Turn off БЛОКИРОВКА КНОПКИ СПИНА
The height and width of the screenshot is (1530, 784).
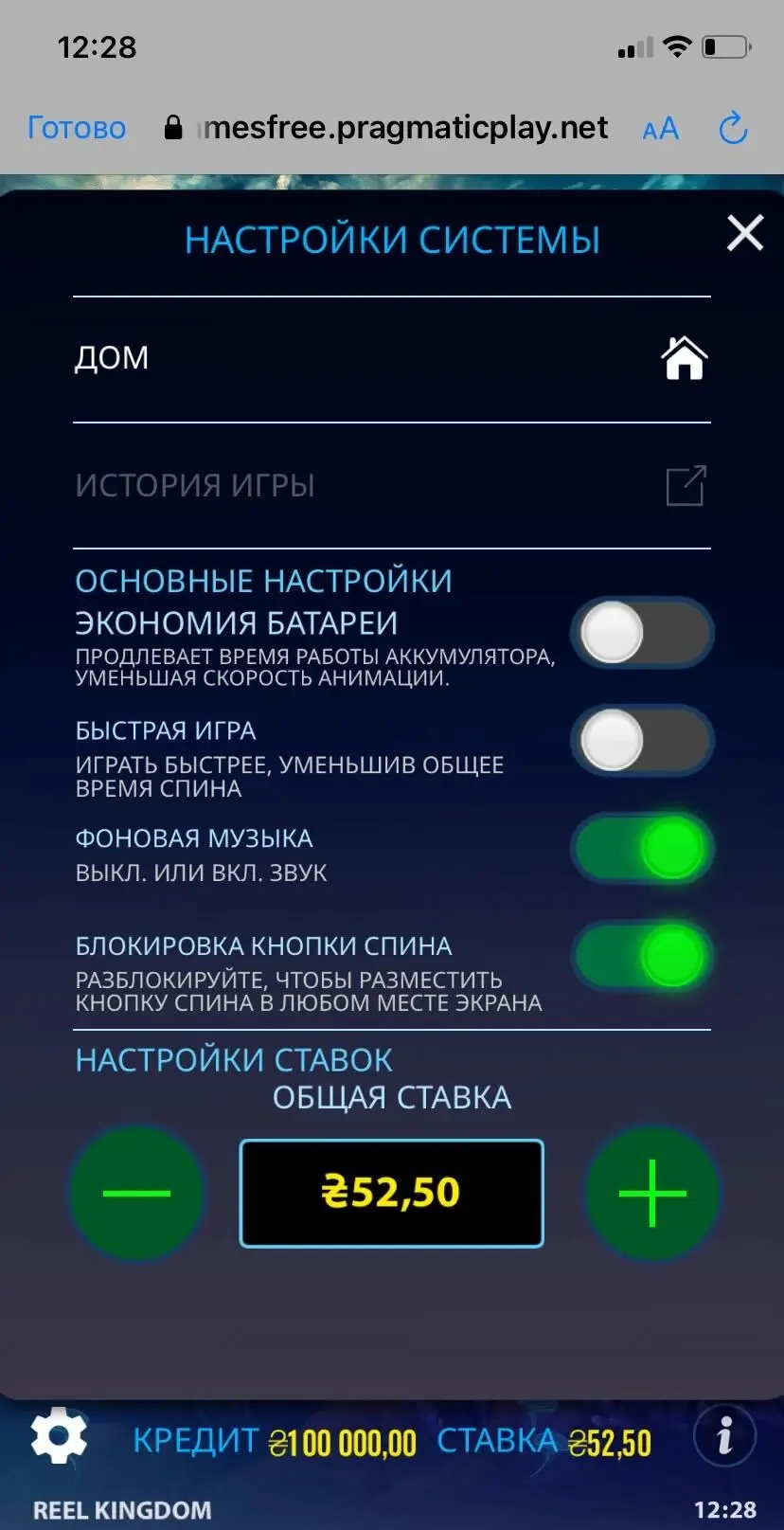pos(643,957)
